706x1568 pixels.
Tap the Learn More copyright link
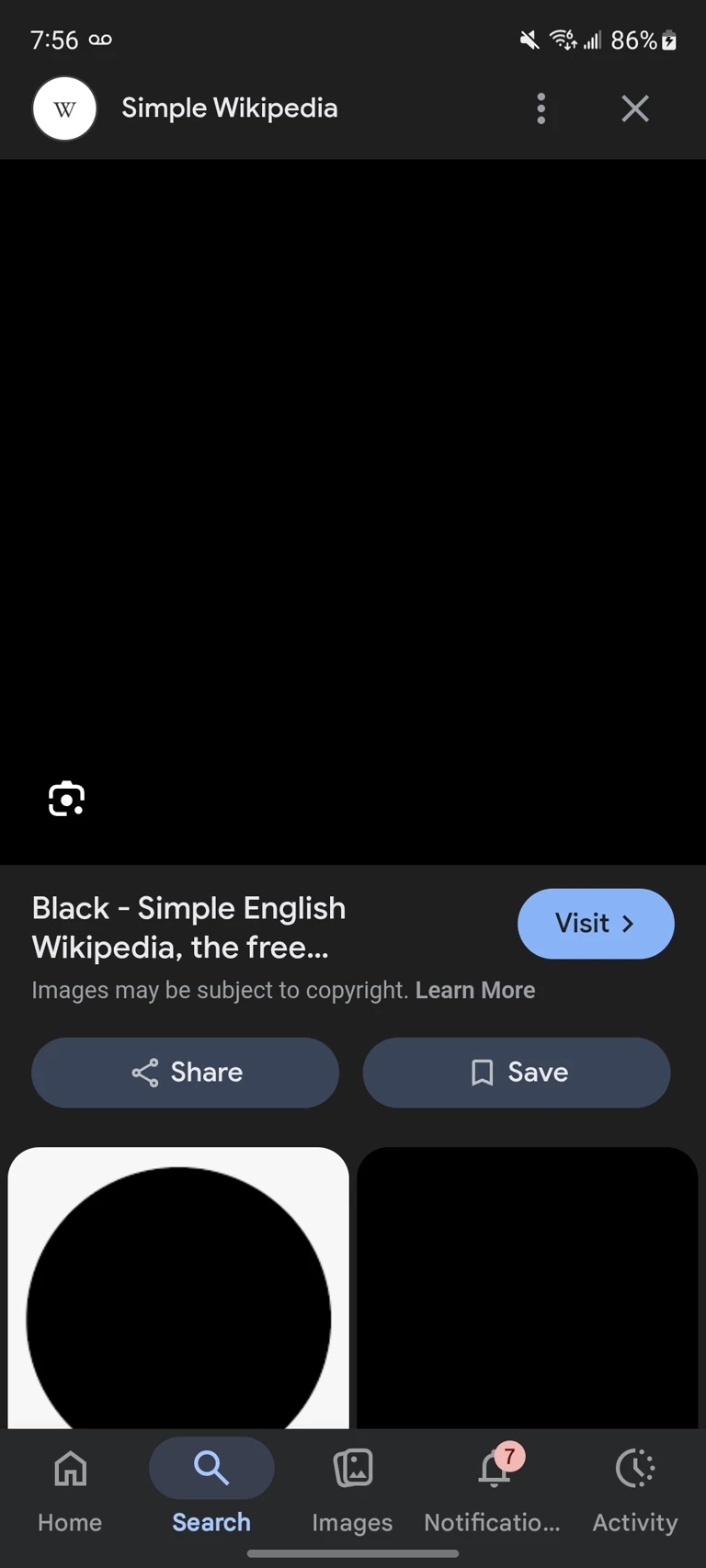tap(475, 990)
